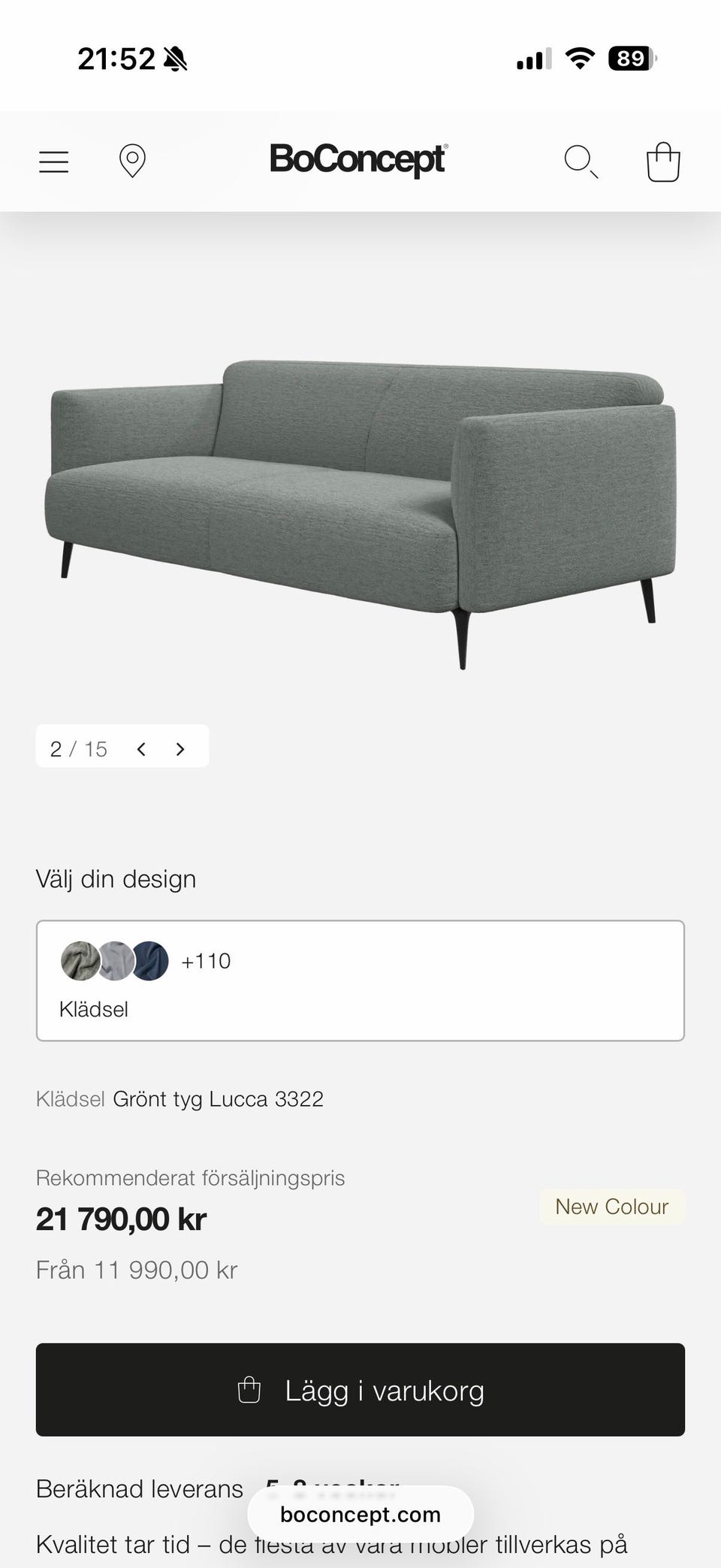Click the store locator pin icon

coord(132,160)
